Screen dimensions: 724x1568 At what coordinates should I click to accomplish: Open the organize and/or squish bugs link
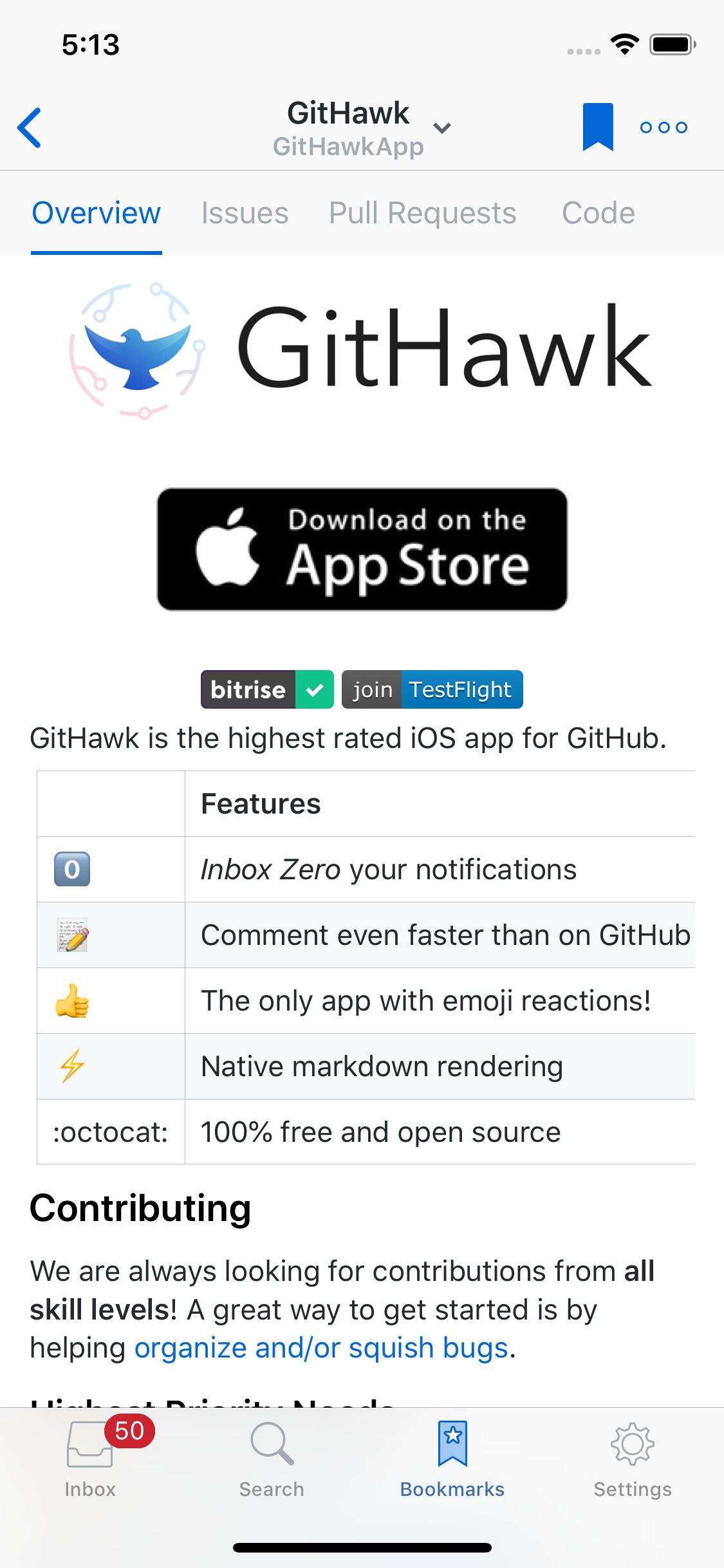[321, 1348]
